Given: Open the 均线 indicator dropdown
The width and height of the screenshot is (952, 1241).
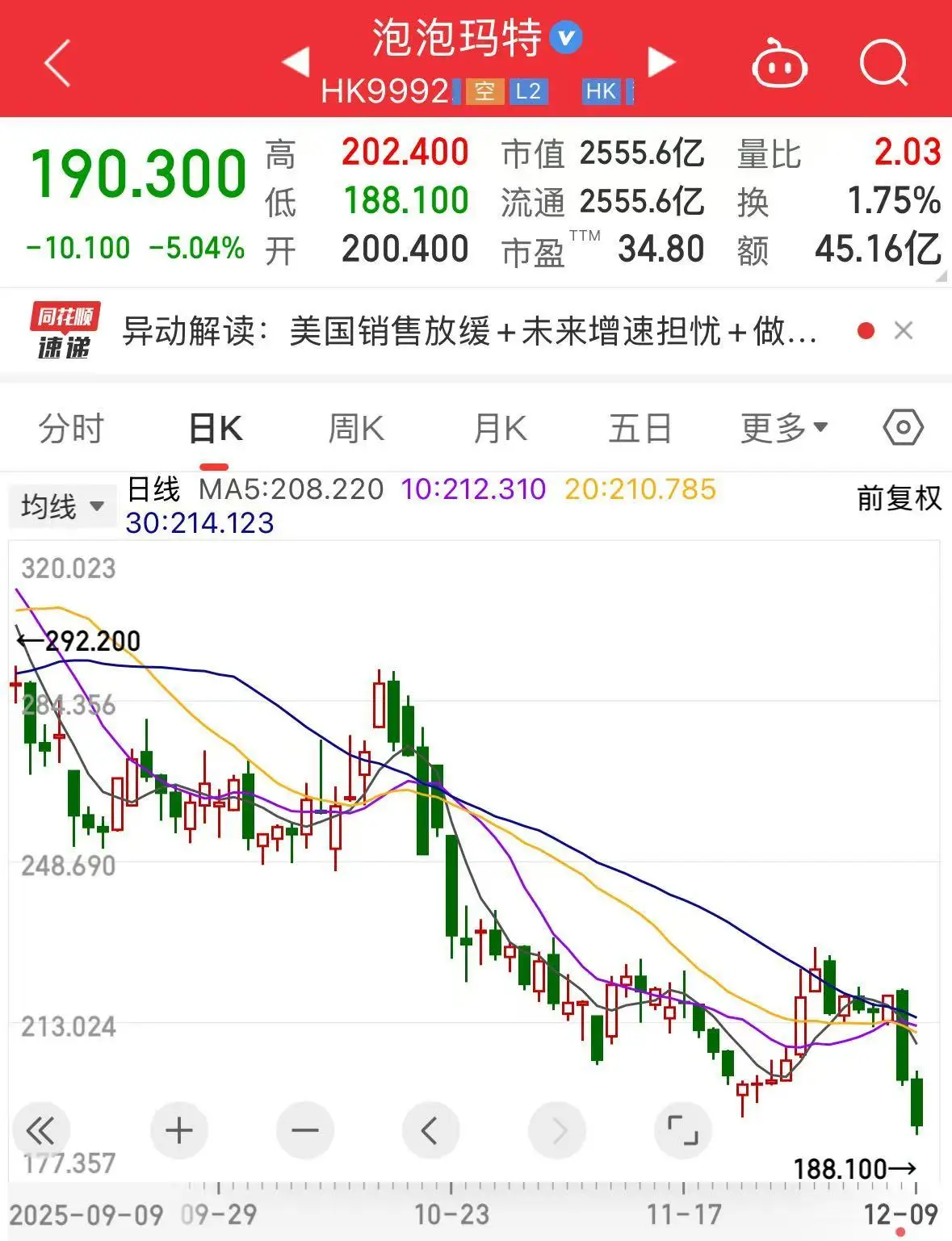Looking at the screenshot, I should click(x=61, y=505).
